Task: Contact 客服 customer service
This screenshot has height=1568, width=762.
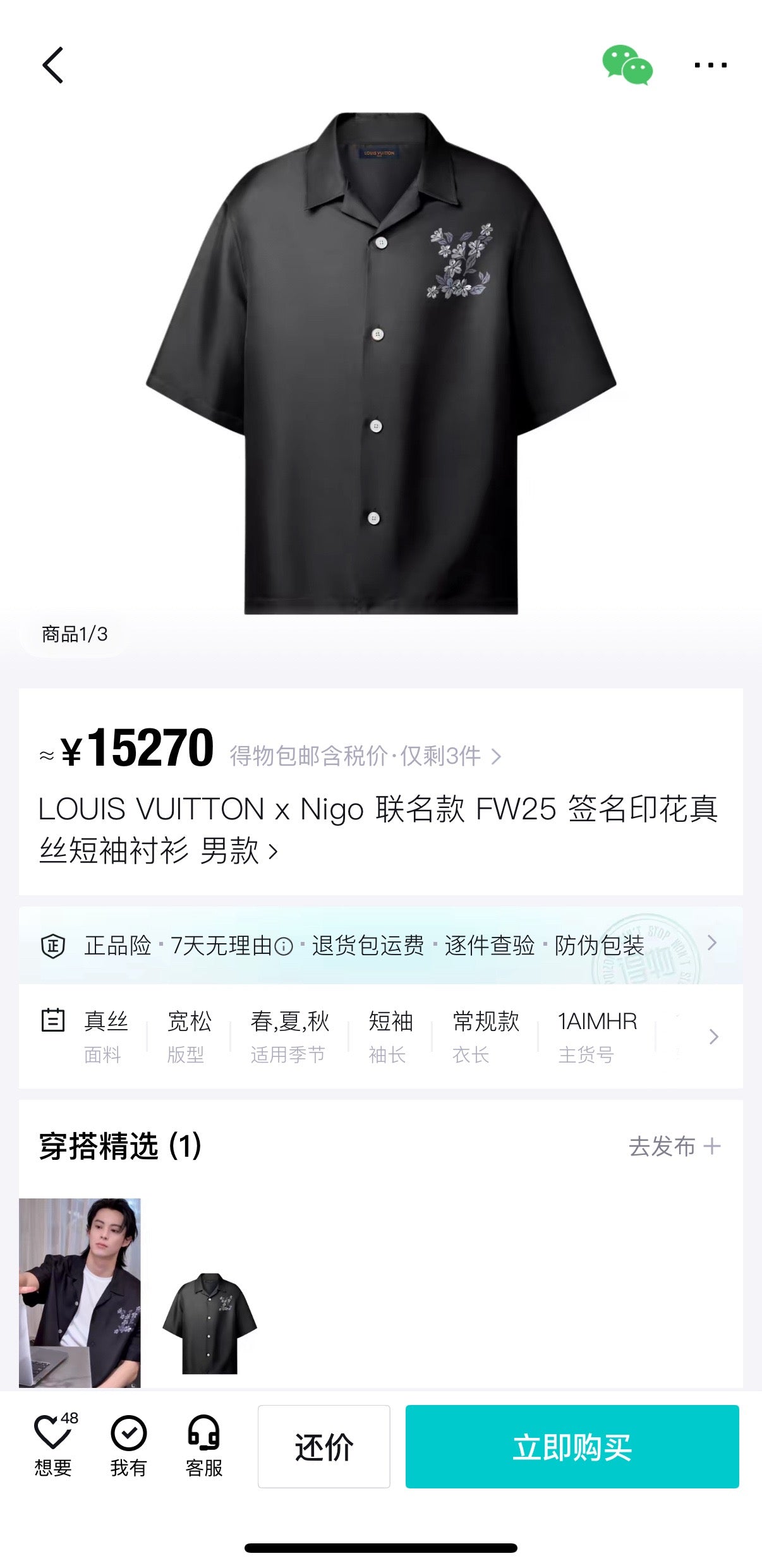Action: pos(204,1445)
